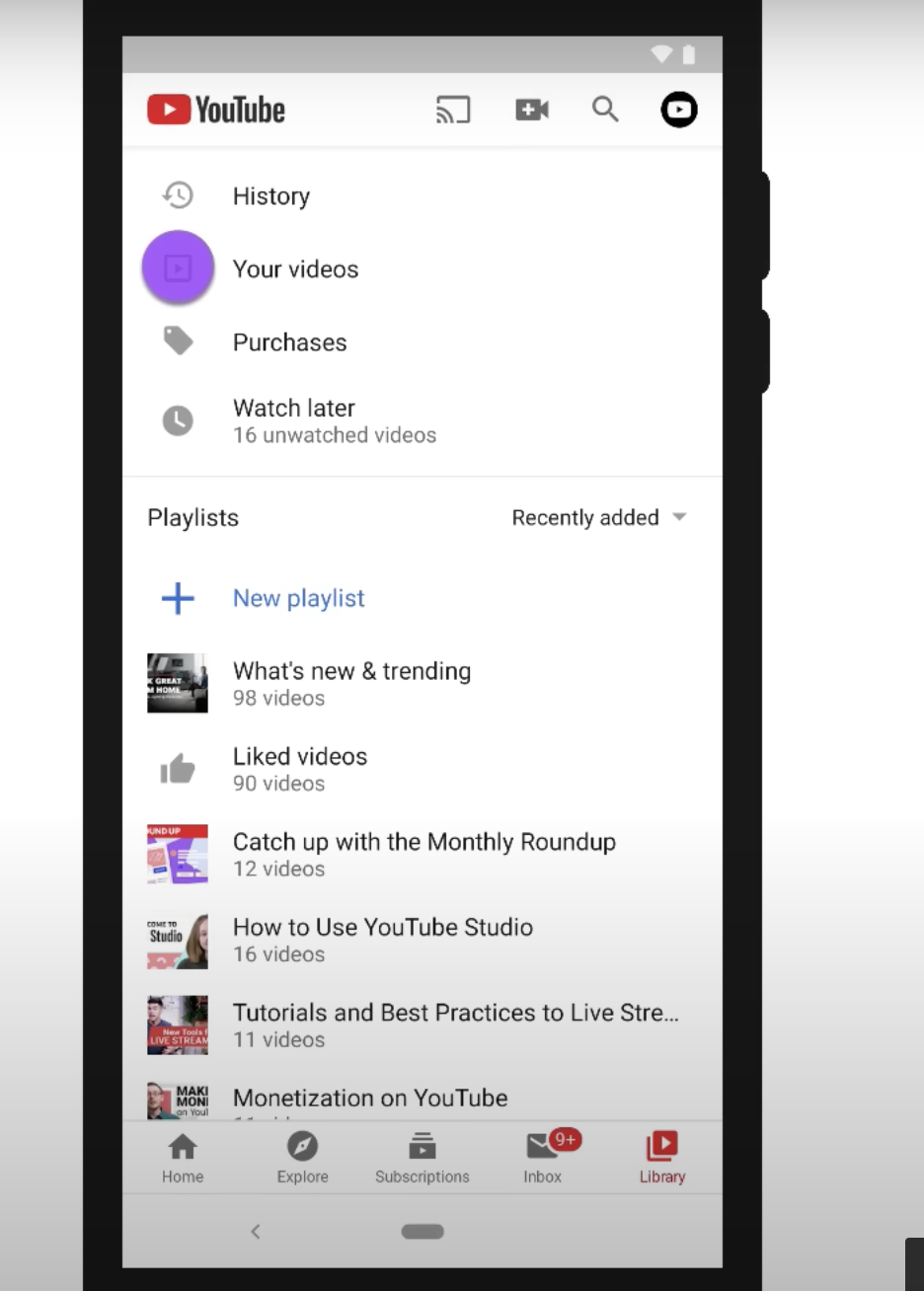
Task: Open the Watch later list
Action: point(334,420)
